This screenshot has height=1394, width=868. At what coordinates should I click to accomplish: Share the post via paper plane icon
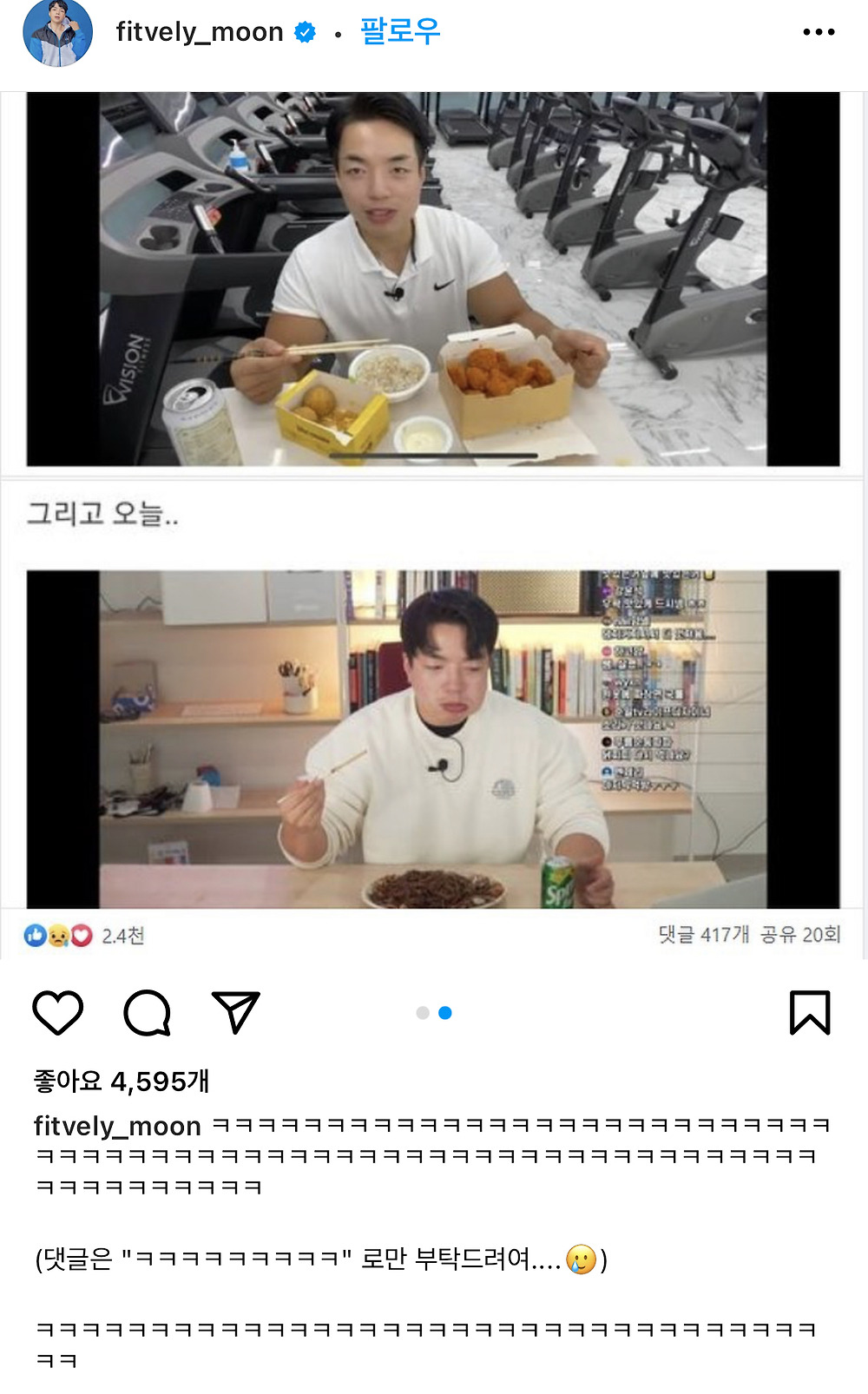click(236, 1012)
